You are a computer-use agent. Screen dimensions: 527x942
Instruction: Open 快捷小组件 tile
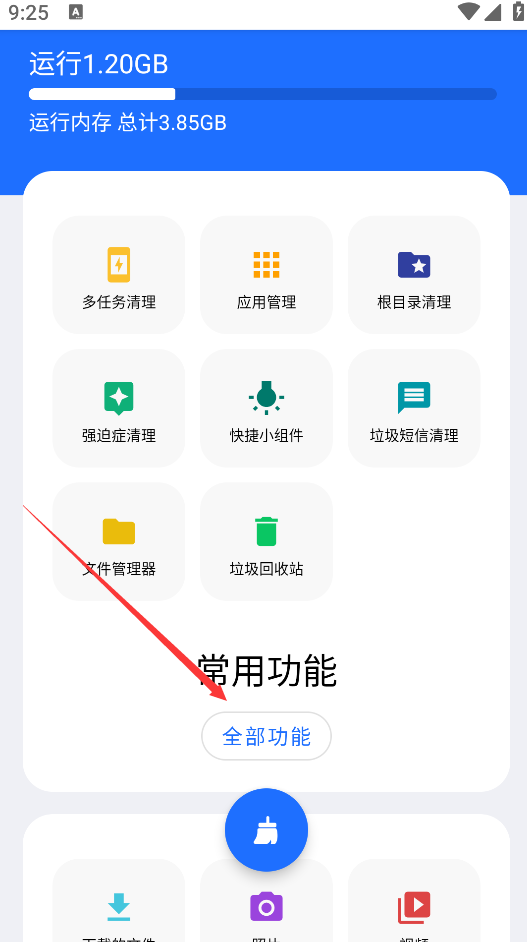click(x=266, y=408)
